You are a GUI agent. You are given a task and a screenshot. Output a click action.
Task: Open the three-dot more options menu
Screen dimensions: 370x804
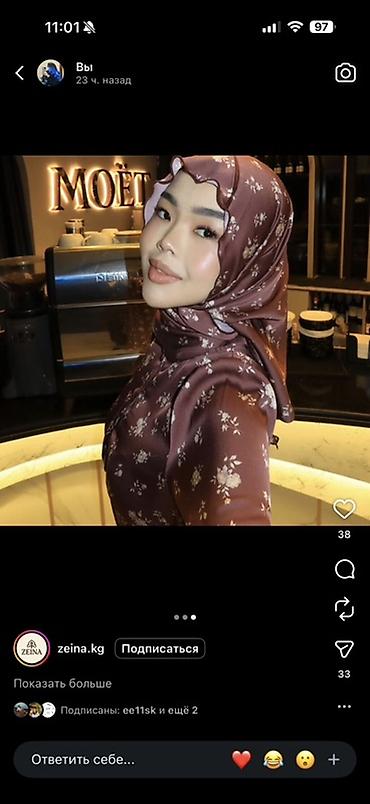coord(344,707)
